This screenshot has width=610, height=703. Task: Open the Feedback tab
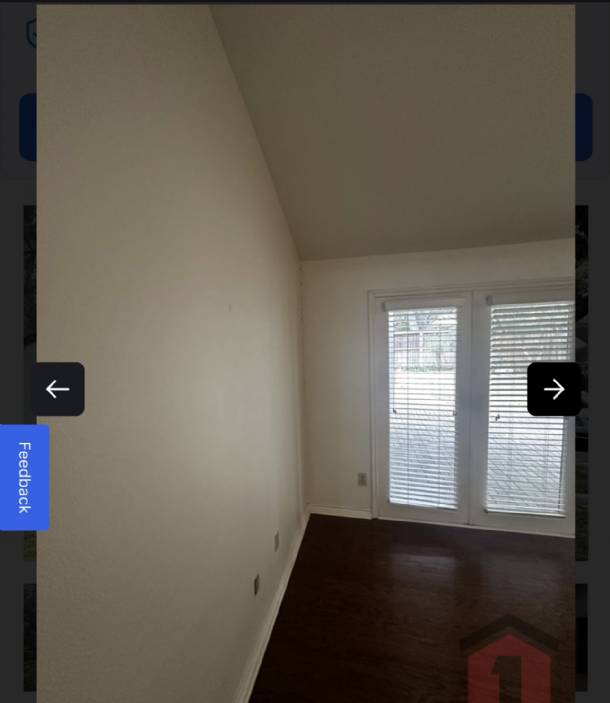(x=24, y=477)
